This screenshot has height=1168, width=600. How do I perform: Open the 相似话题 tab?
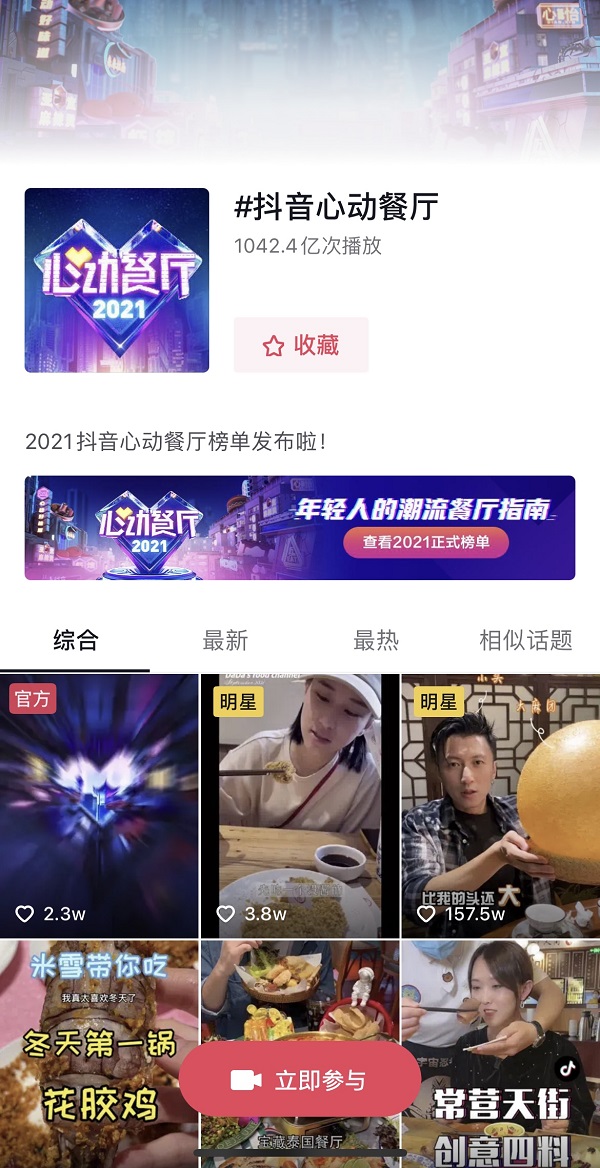[x=525, y=641]
